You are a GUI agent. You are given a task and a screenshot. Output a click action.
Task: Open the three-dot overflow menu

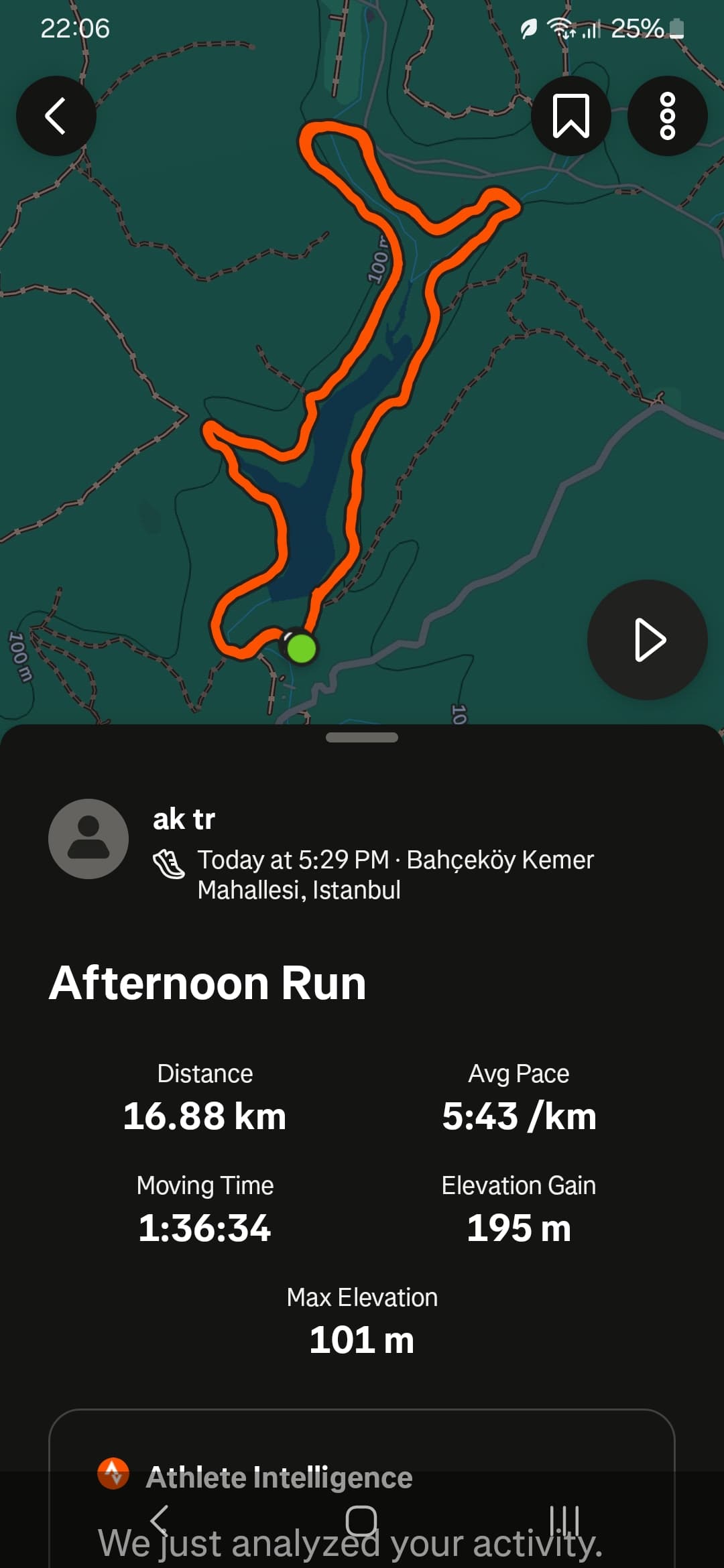point(667,116)
